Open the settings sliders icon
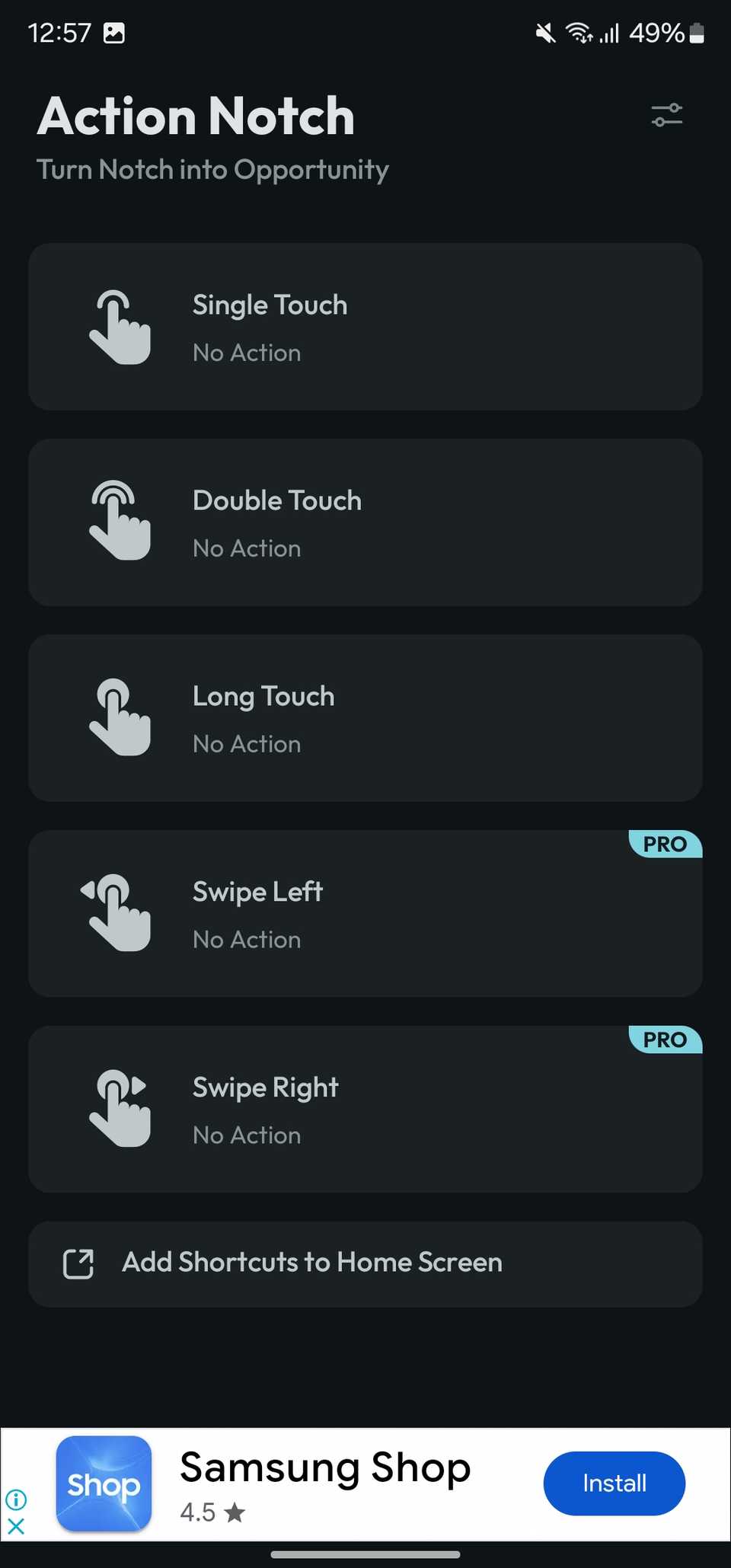This screenshot has width=731, height=1568. point(666,116)
